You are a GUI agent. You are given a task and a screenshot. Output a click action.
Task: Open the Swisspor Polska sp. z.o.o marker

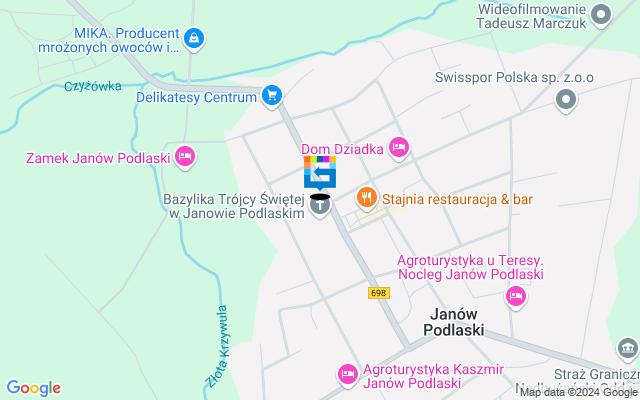[565, 98]
